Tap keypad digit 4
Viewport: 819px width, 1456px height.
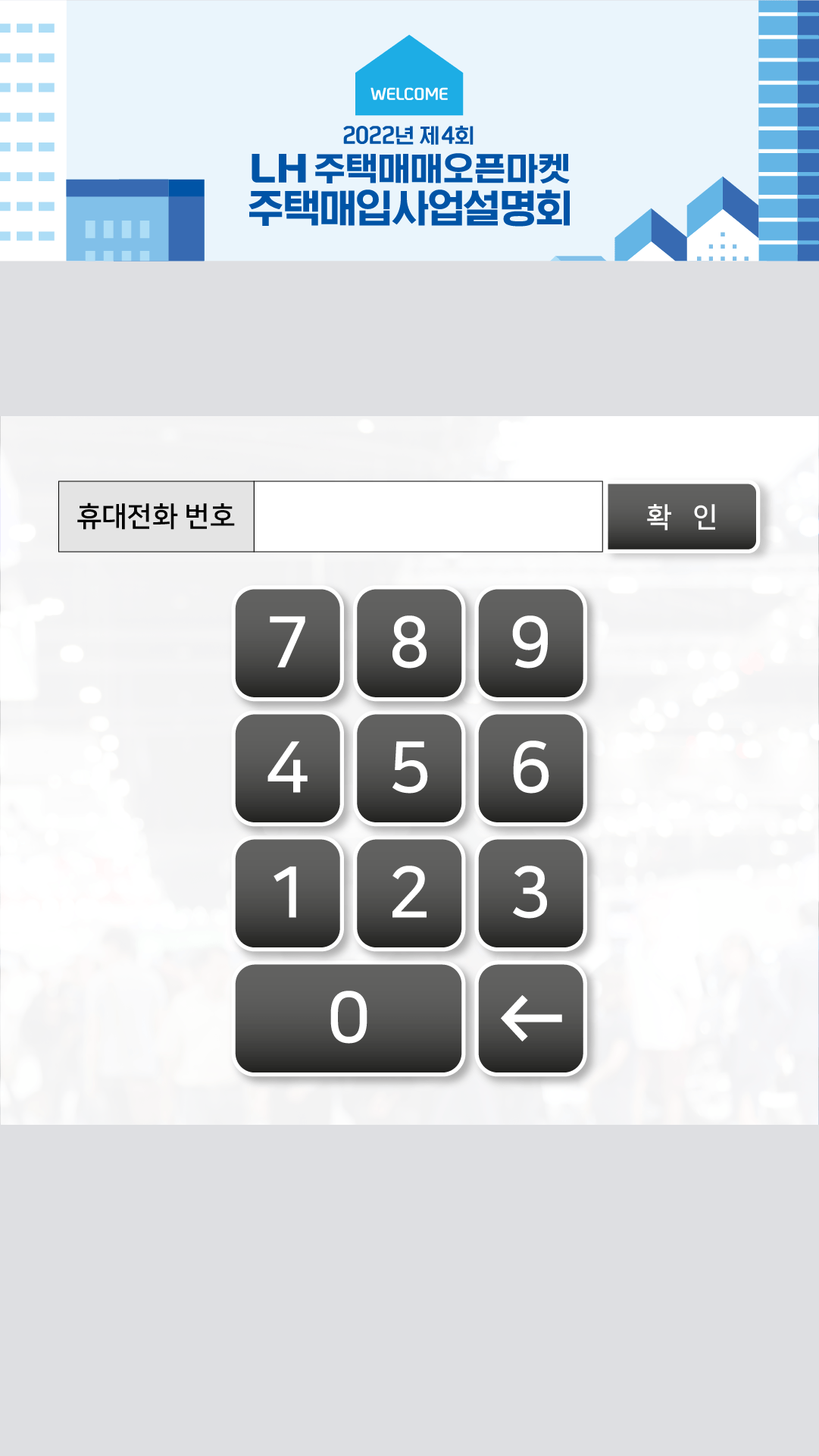tap(288, 768)
